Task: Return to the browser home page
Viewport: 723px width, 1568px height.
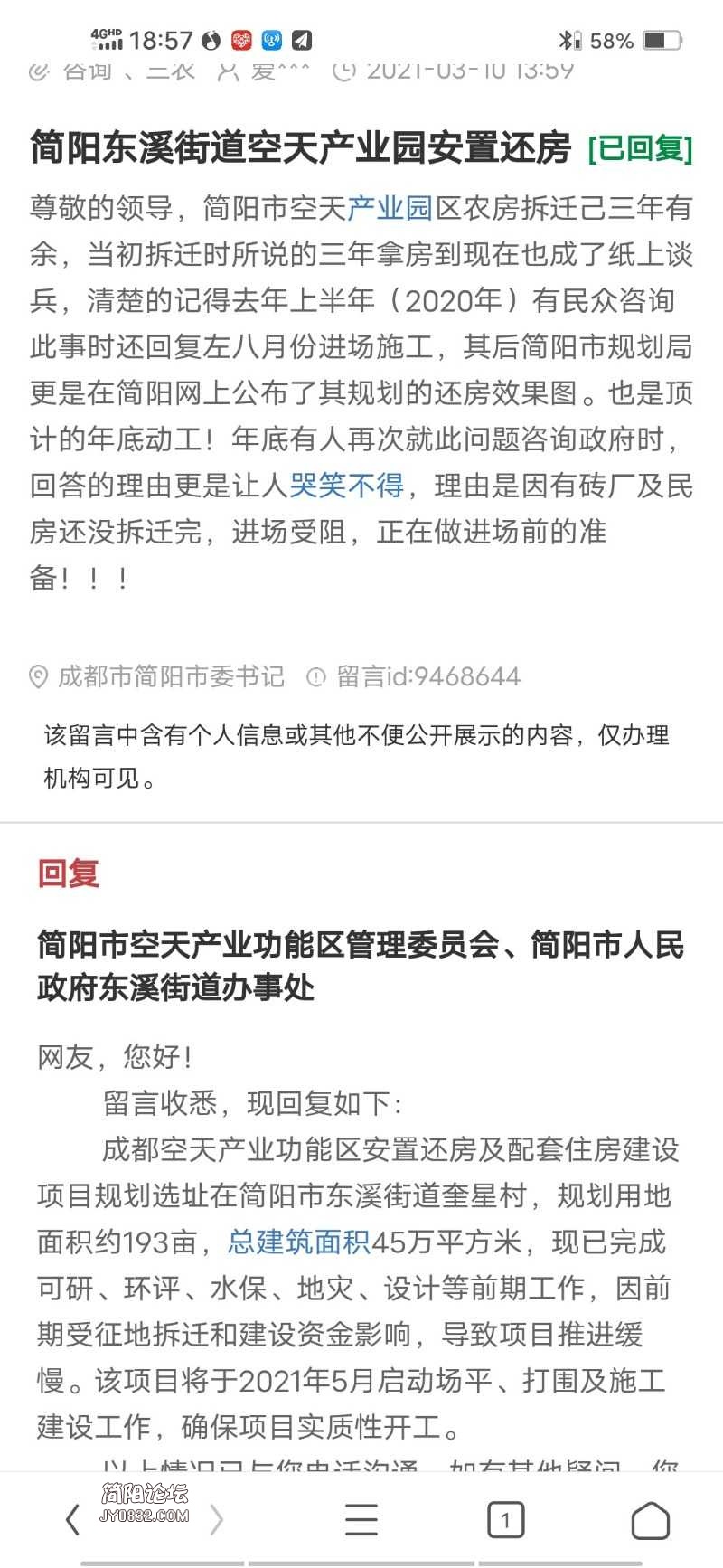Action: [650, 1520]
